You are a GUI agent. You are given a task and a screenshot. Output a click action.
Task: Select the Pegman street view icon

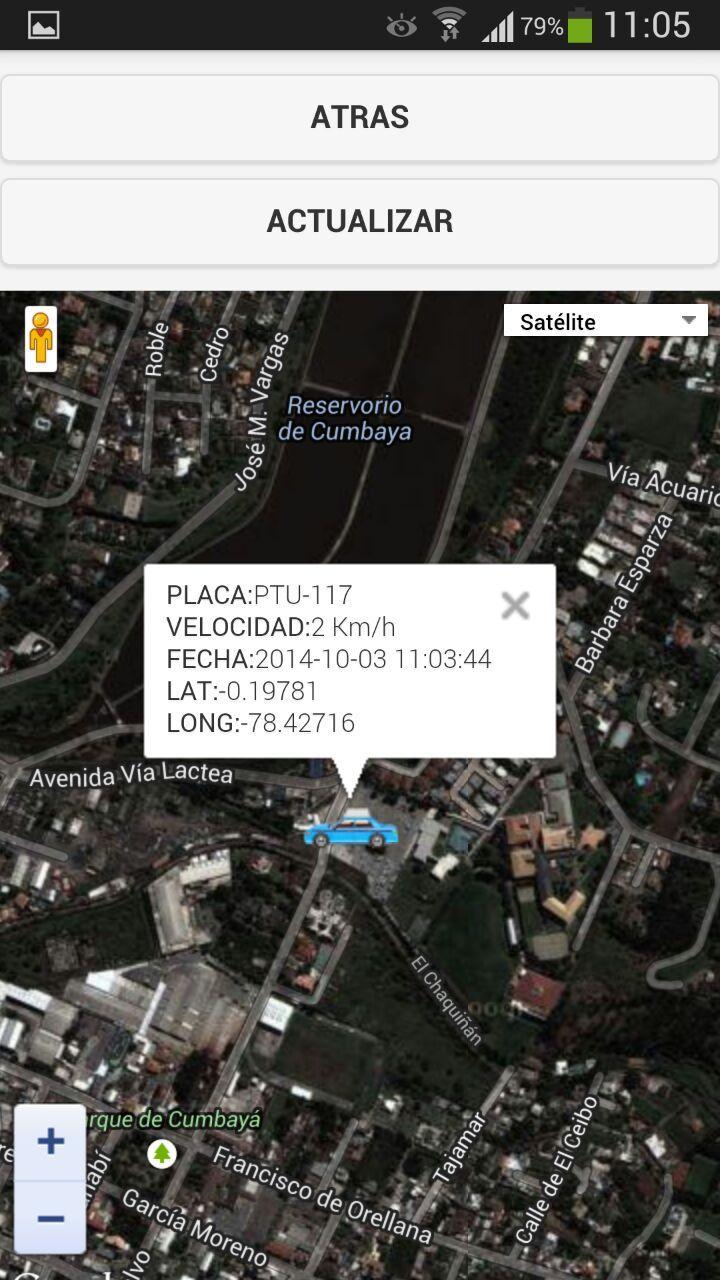tap(39, 338)
